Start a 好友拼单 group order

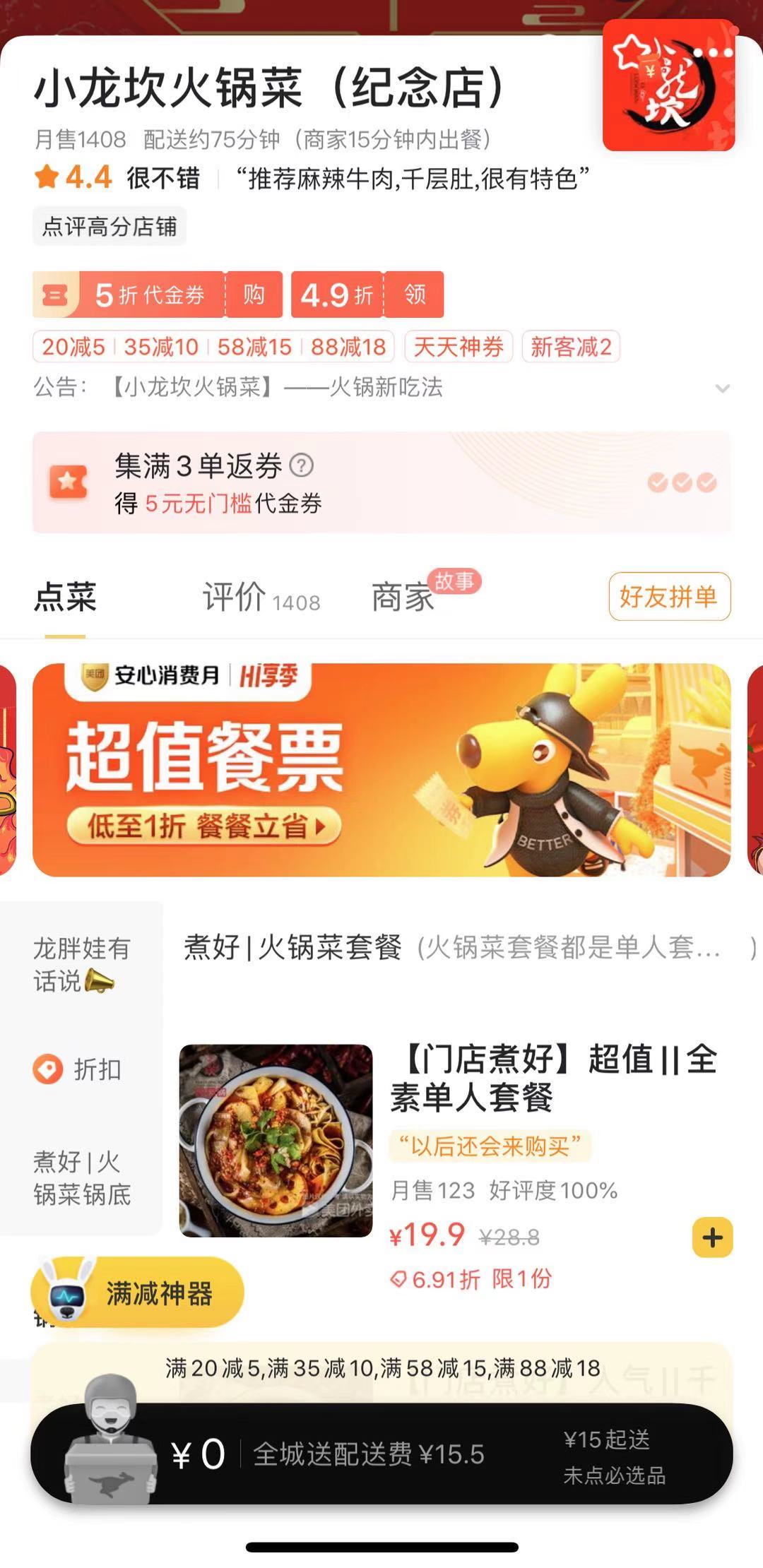click(668, 597)
